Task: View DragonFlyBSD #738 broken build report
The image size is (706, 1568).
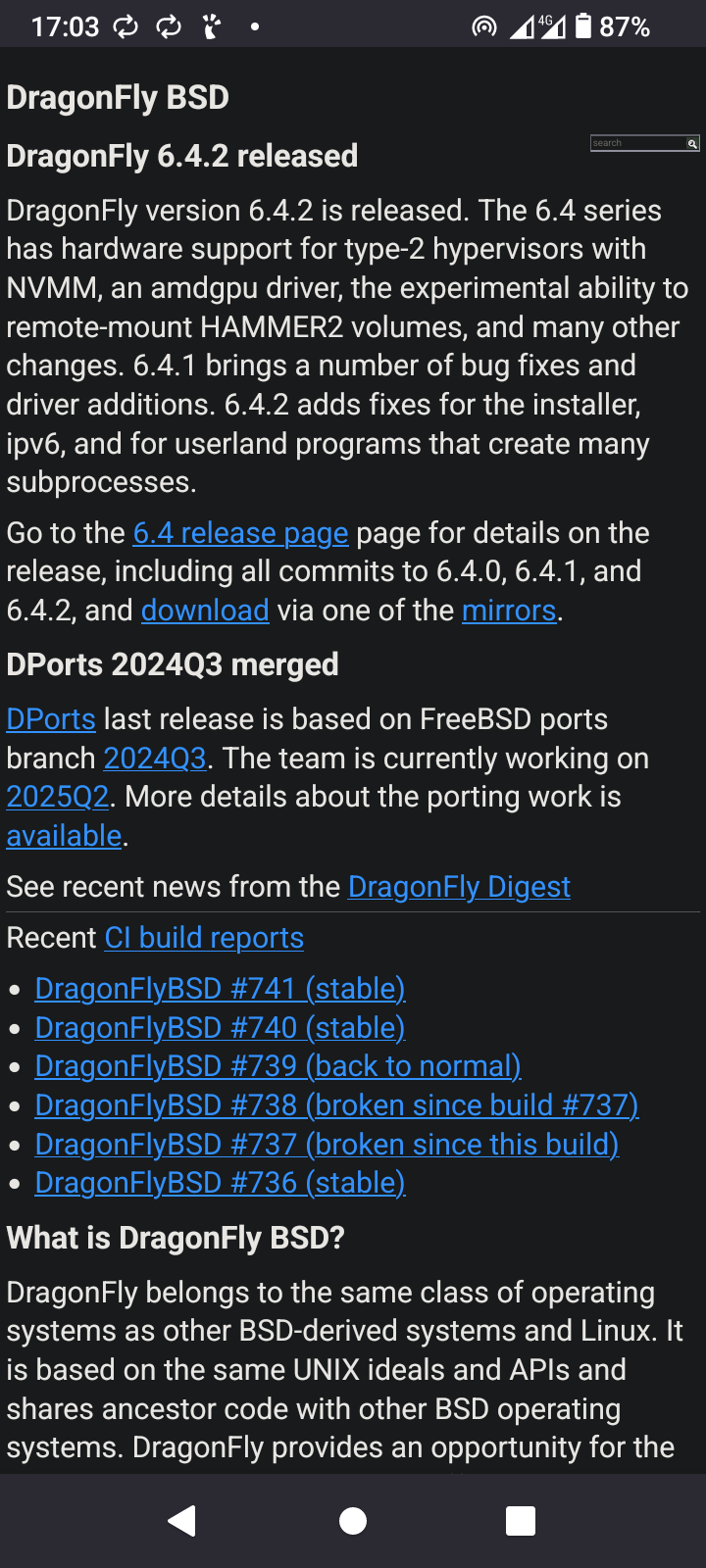Action: click(x=336, y=1105)
